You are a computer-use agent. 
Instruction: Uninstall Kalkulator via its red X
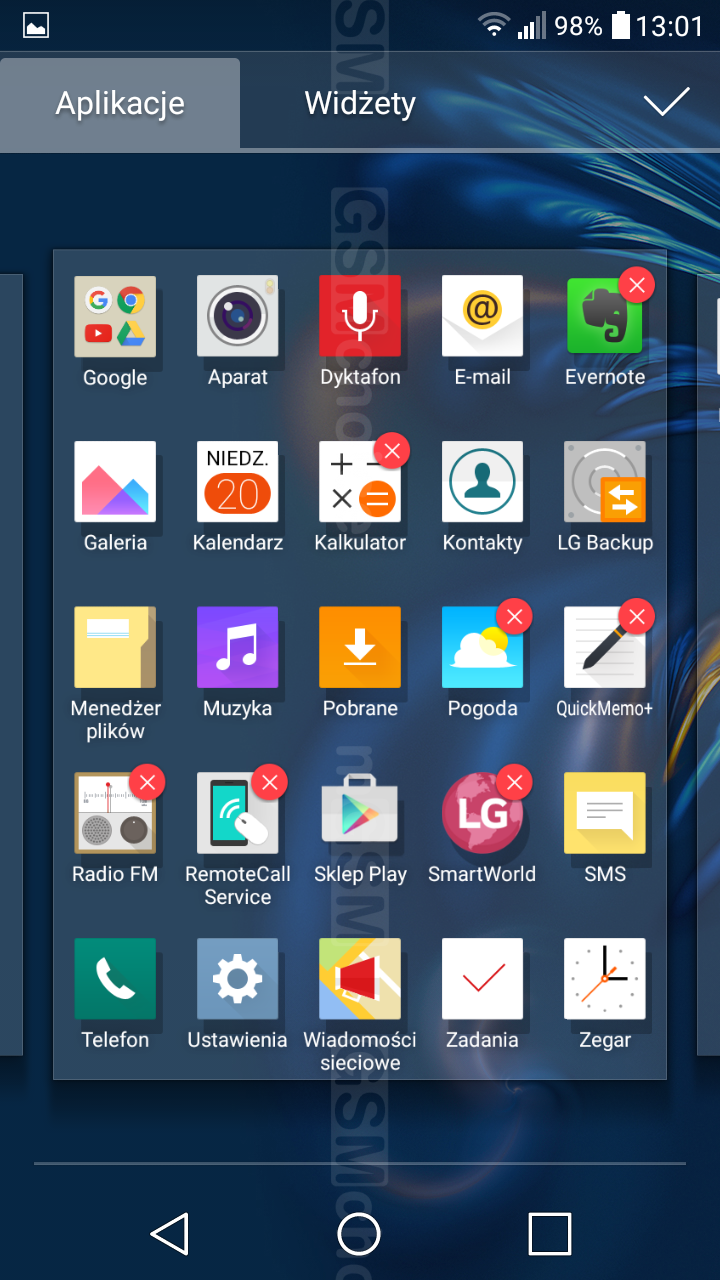[392, 451]
